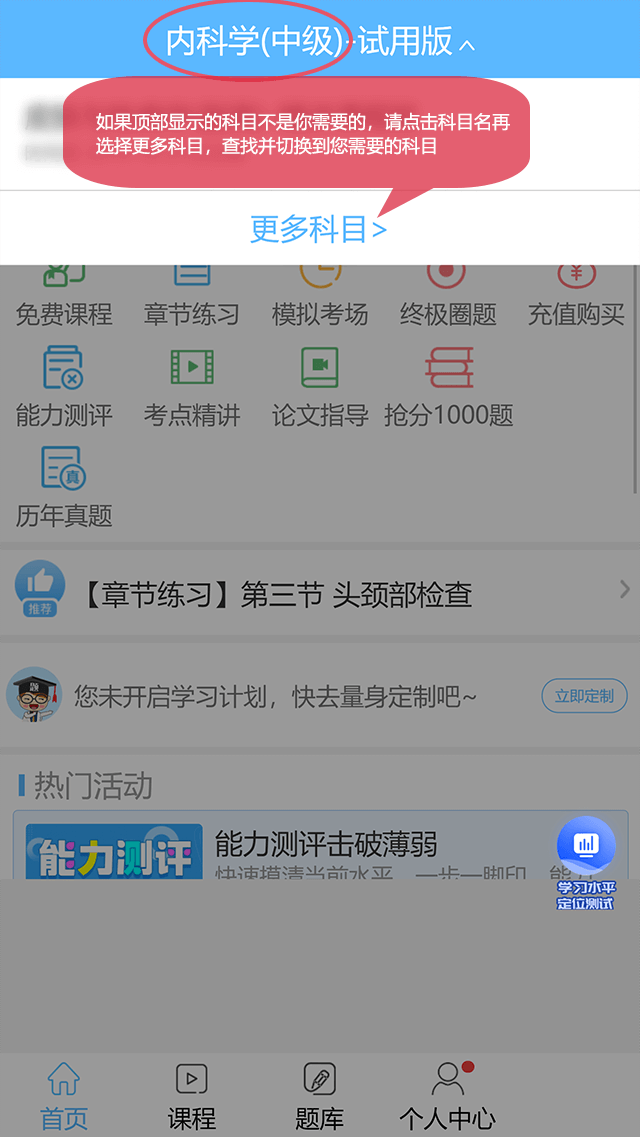The height and width of the screenshot is (1137, 640).
Task: Open 考点精讲 key point lectures
Action: click(x=192, y=386)
